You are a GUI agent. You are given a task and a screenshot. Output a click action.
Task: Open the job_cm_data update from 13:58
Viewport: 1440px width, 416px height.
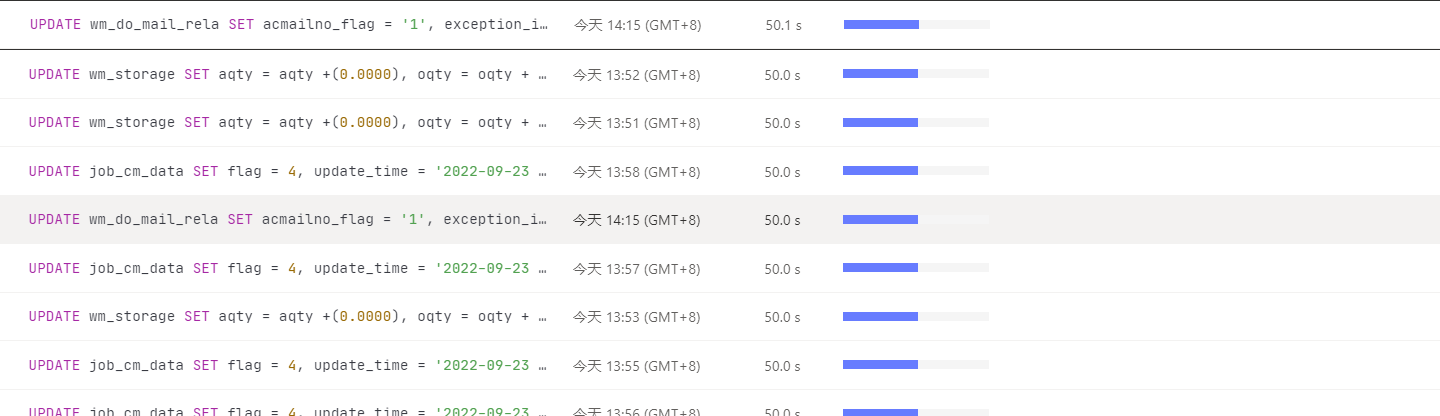click(290, 171)
